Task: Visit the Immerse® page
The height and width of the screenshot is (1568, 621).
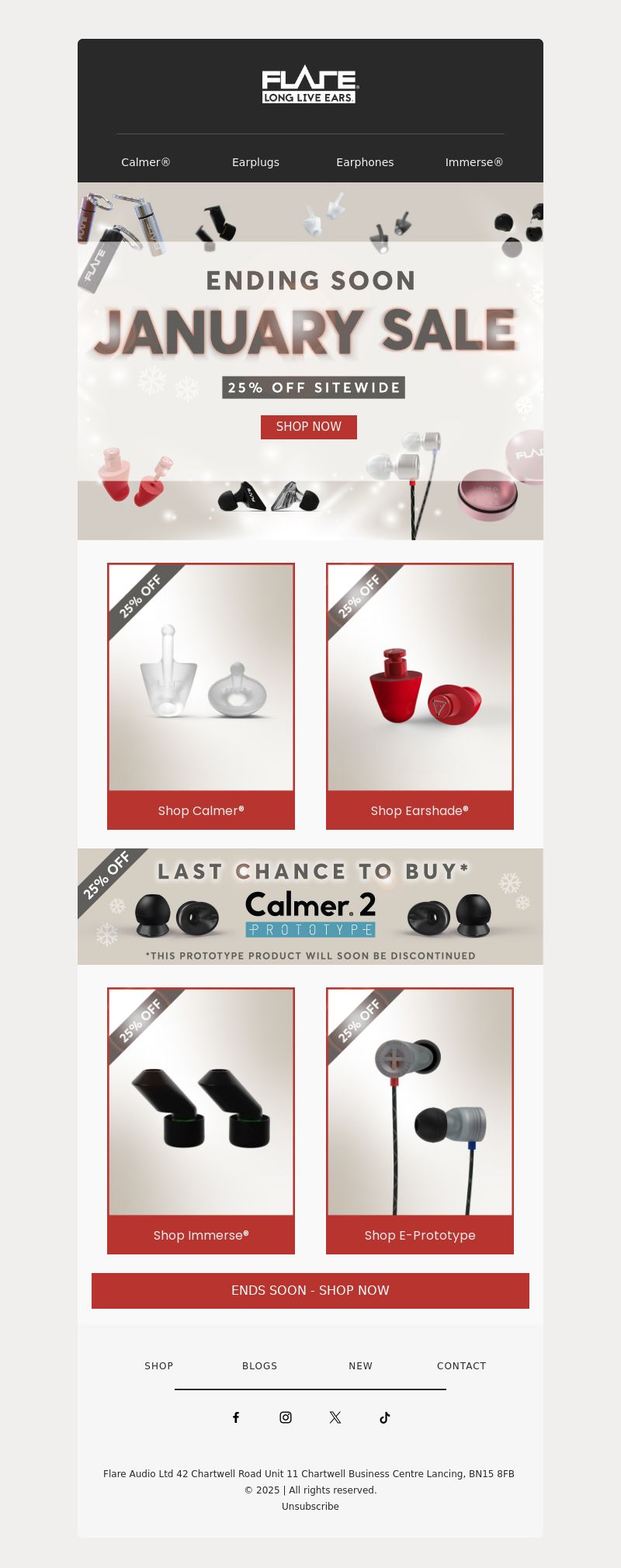Action: coord(474,162)
